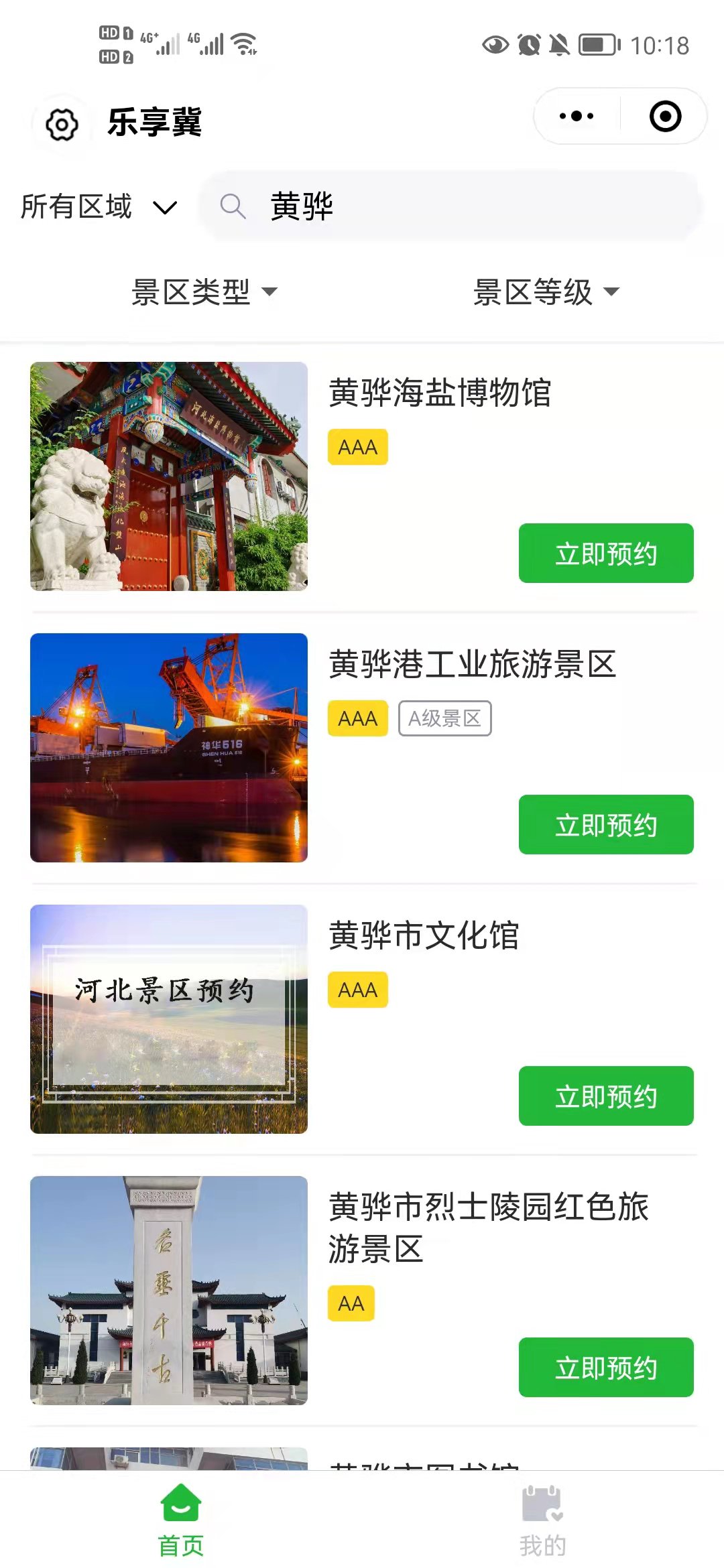Switch to the 首页 tab
This screenshot has width=724, height=1568.
(x=181, y=1521)
